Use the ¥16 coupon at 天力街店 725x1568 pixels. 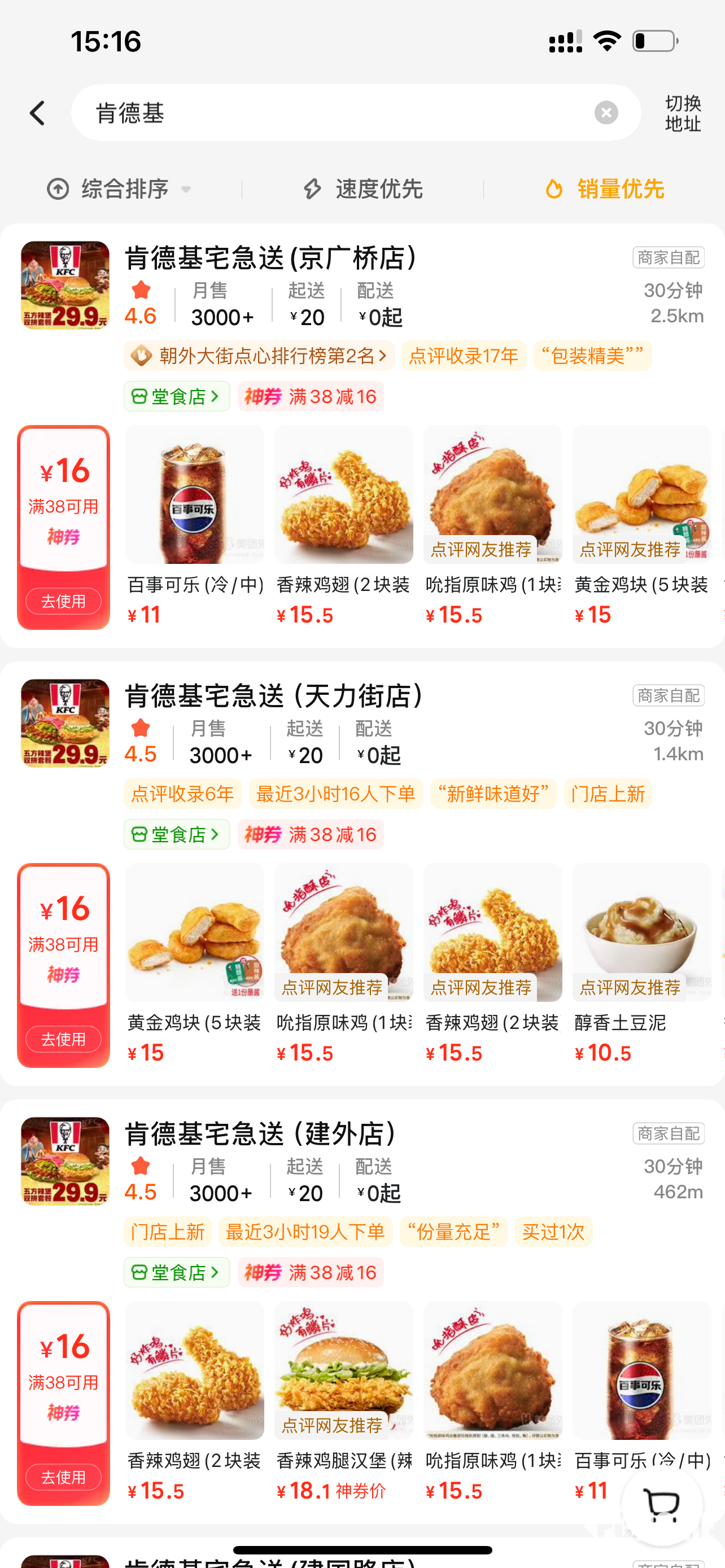pos(63,1039)
